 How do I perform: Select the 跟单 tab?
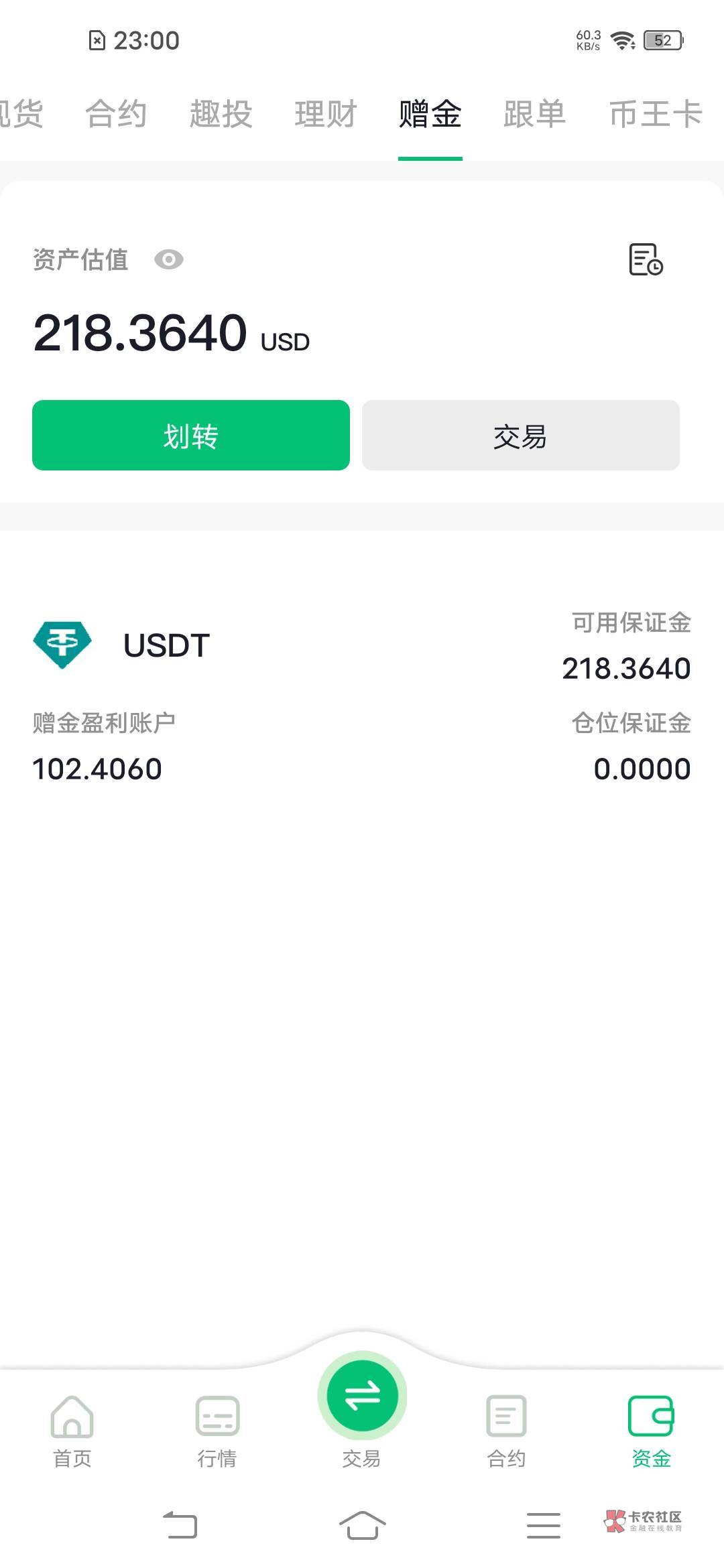coord(534,114)
